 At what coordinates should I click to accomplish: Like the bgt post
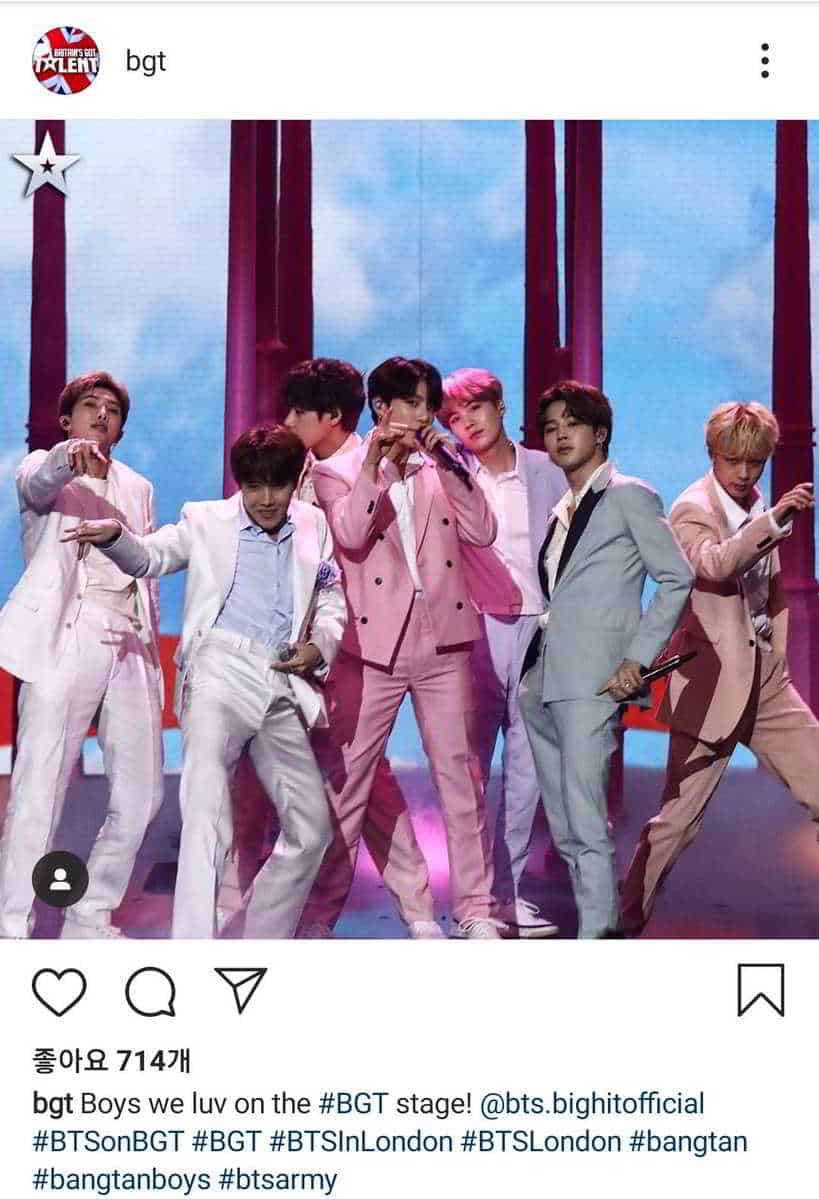click(x=59, y=992)
